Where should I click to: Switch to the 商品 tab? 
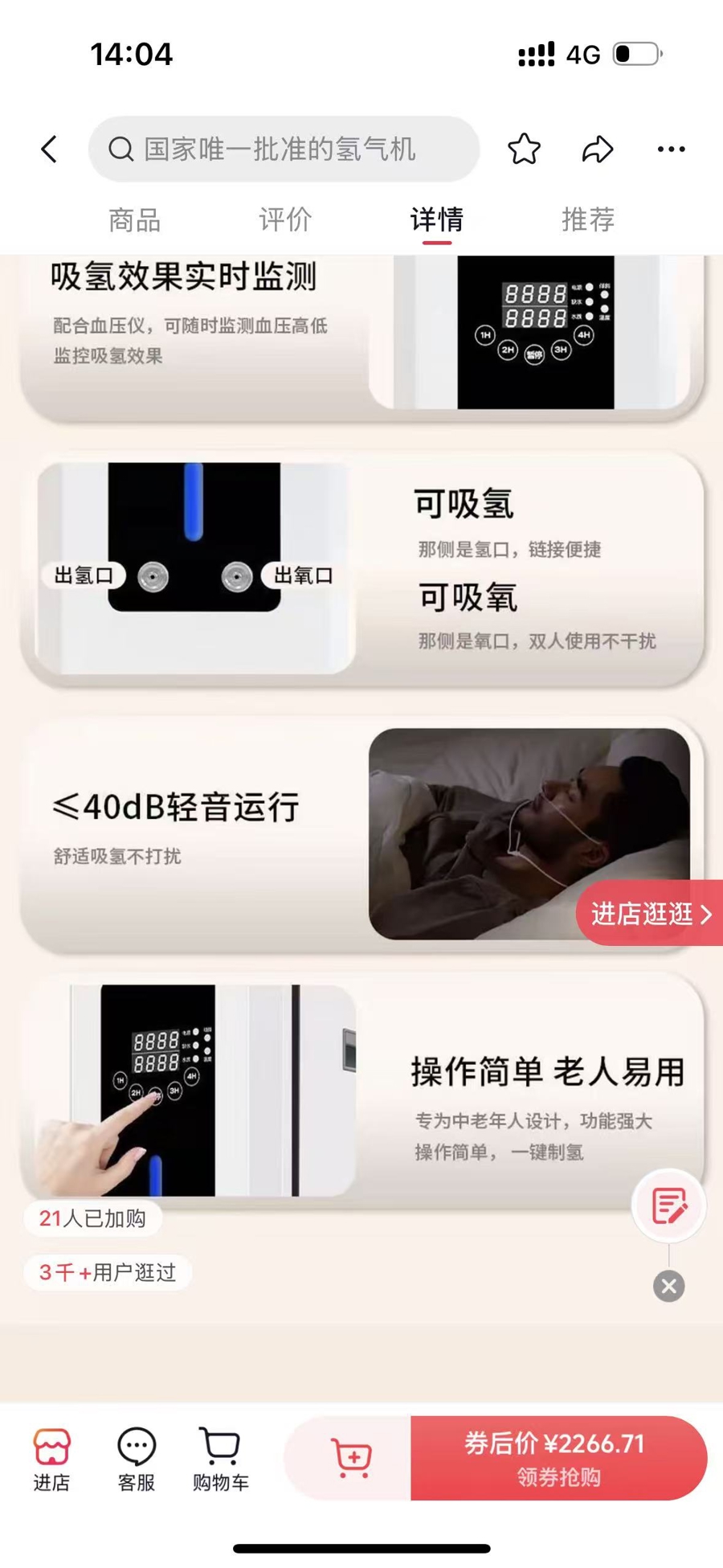point(135,219)
